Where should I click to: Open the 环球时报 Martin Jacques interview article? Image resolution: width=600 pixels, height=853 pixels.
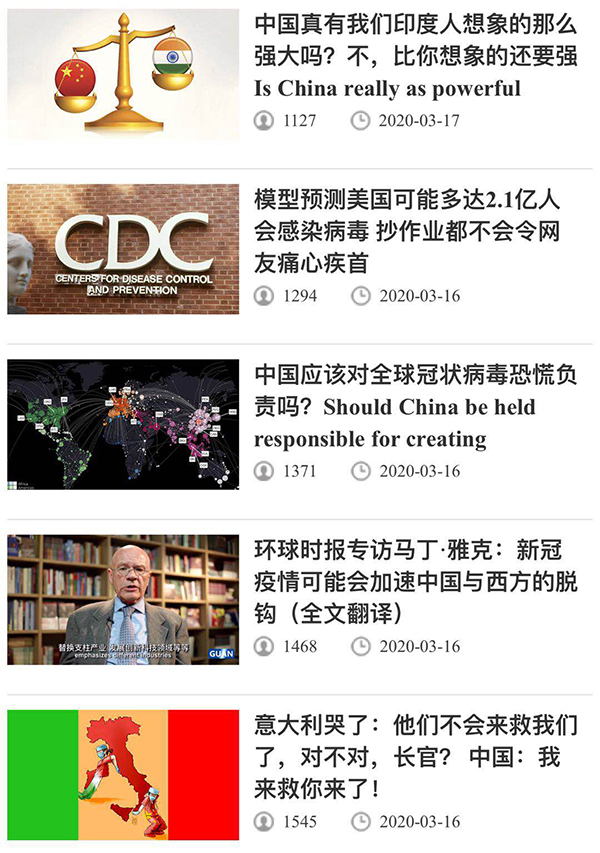[415, 581]
